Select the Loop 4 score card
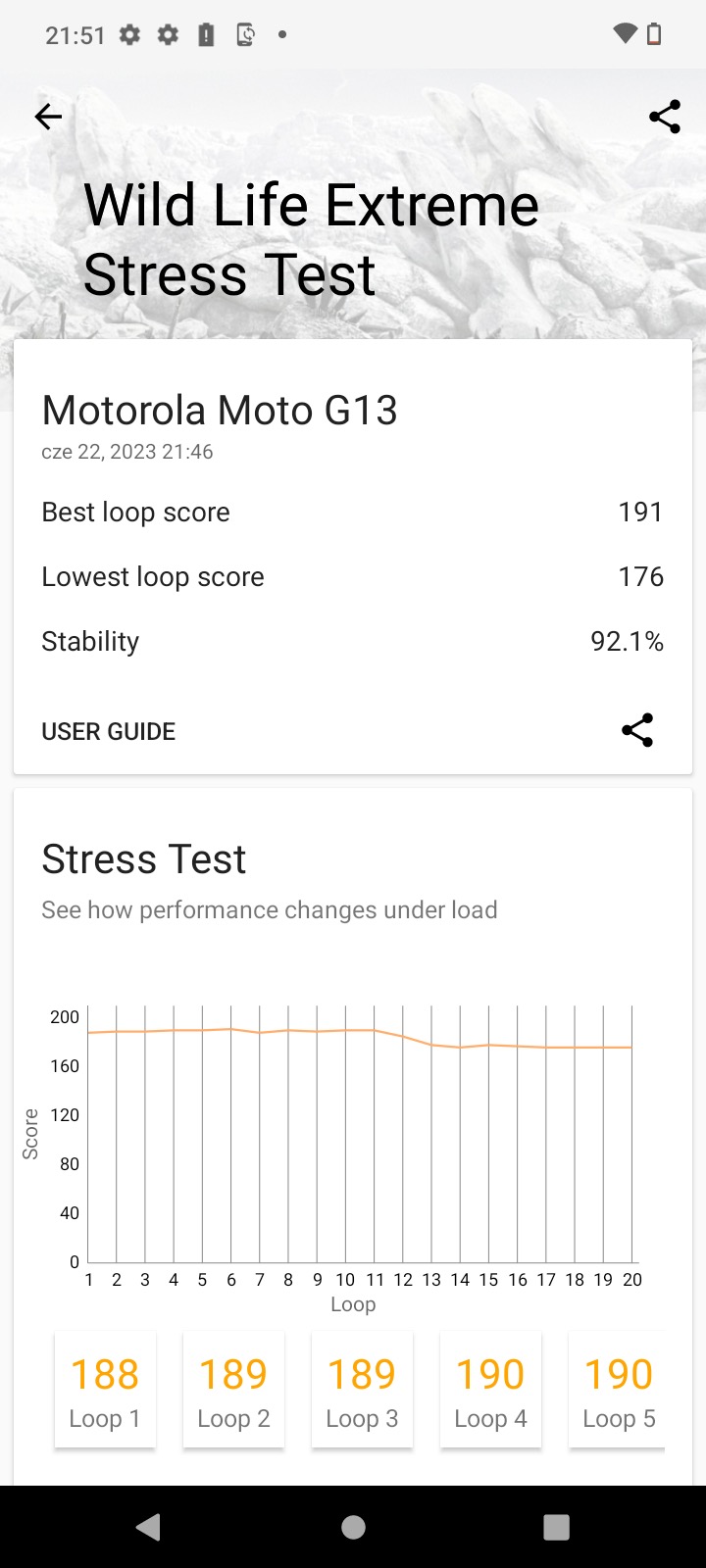 point(490,1390)
